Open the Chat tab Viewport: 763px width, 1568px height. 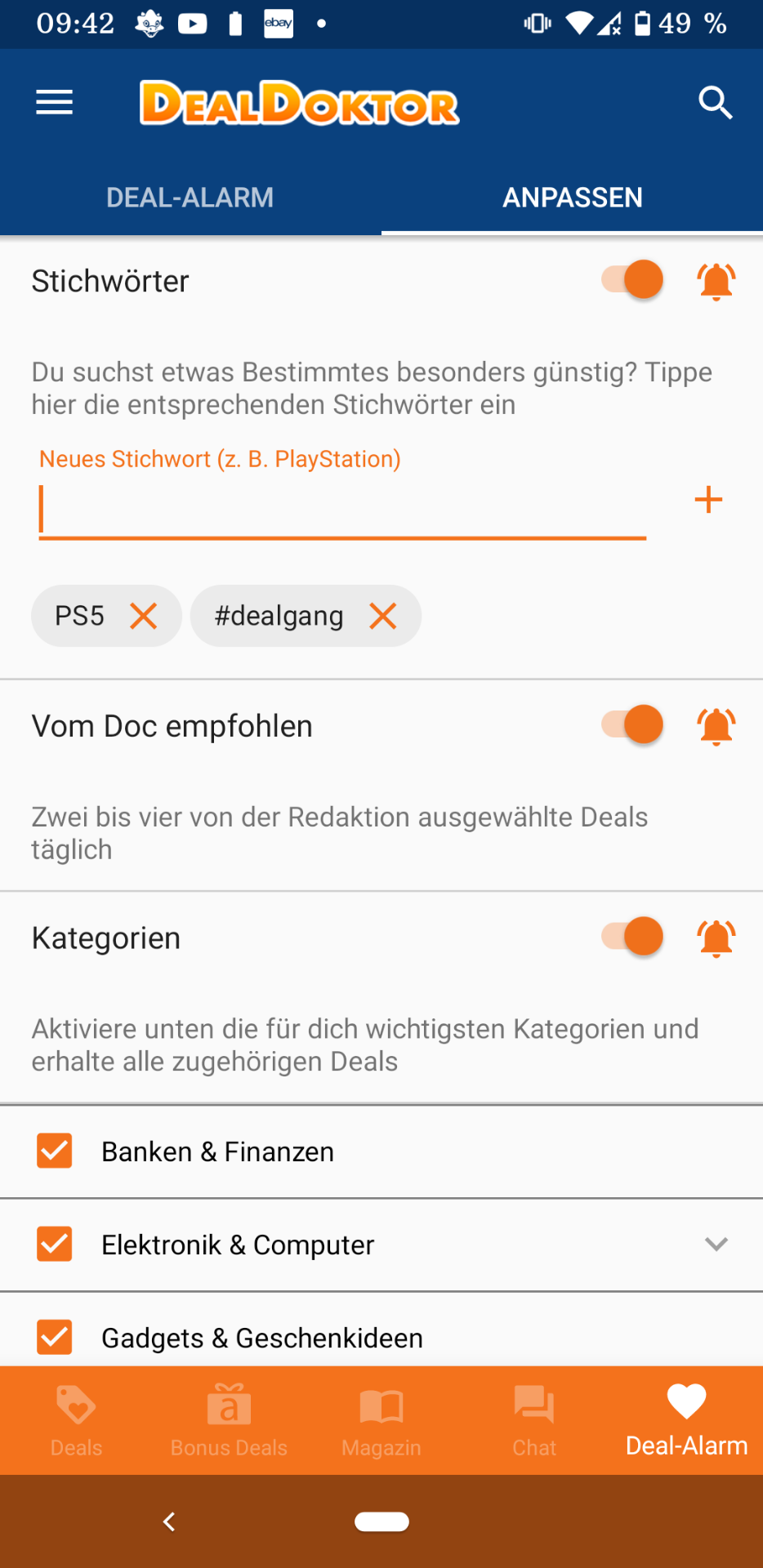(x=534, y=1421)
